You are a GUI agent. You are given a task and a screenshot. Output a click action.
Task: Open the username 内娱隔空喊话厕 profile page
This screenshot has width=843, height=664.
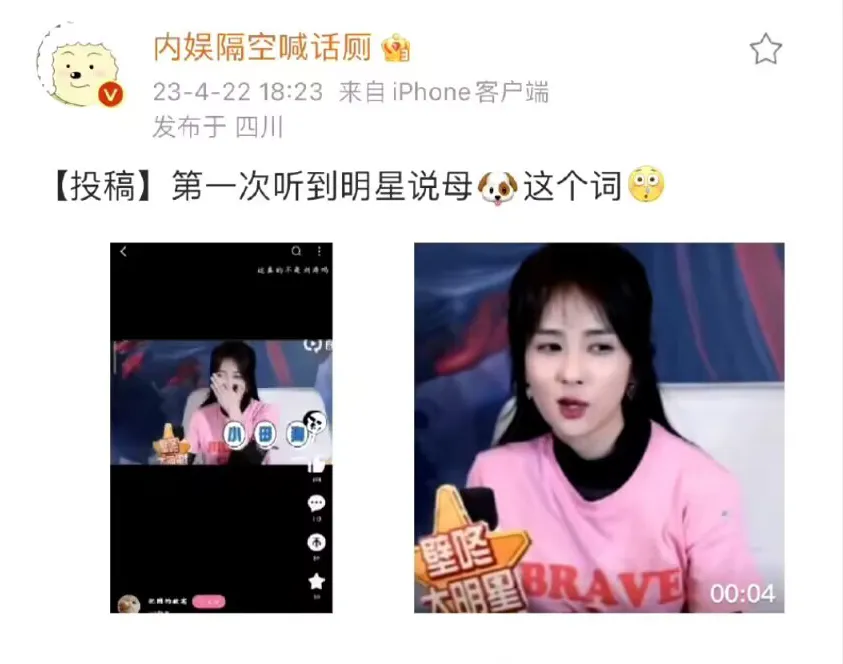262,47
